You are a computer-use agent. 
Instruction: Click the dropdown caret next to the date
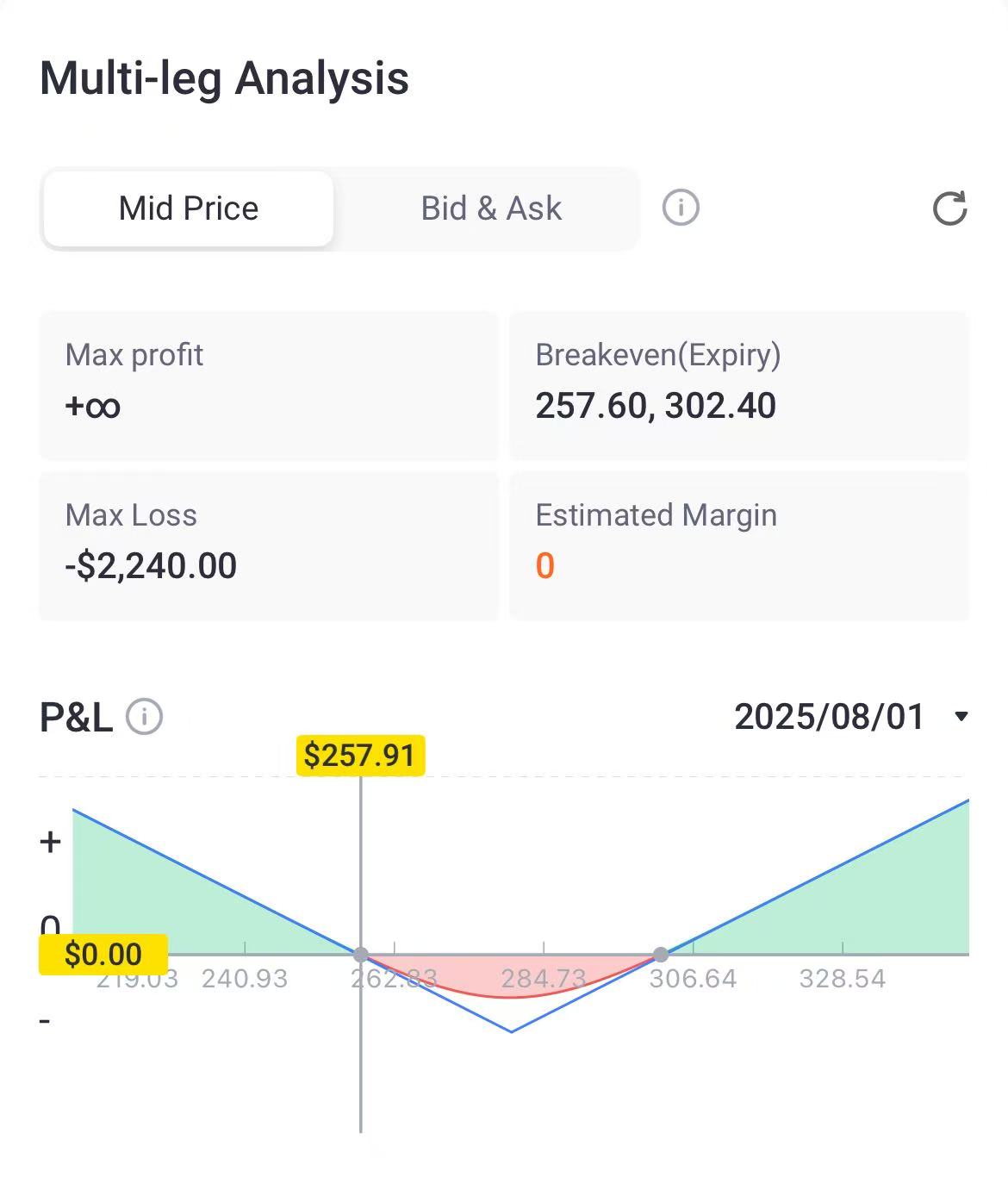pos(962,716)
